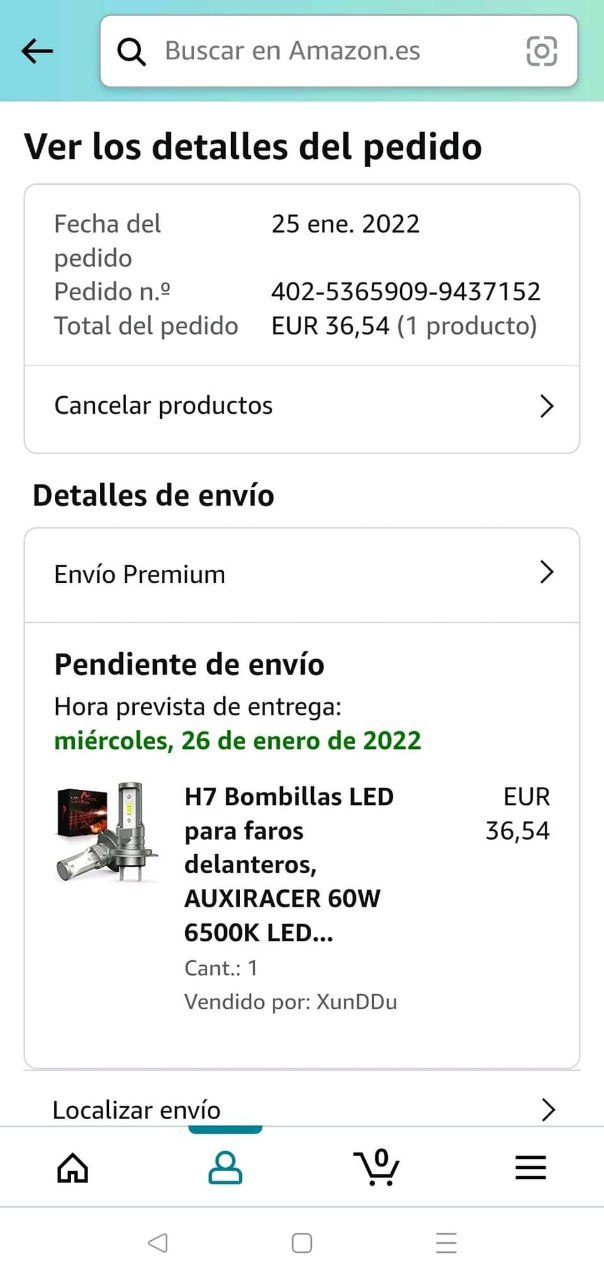Tap the system back button

157,1243
